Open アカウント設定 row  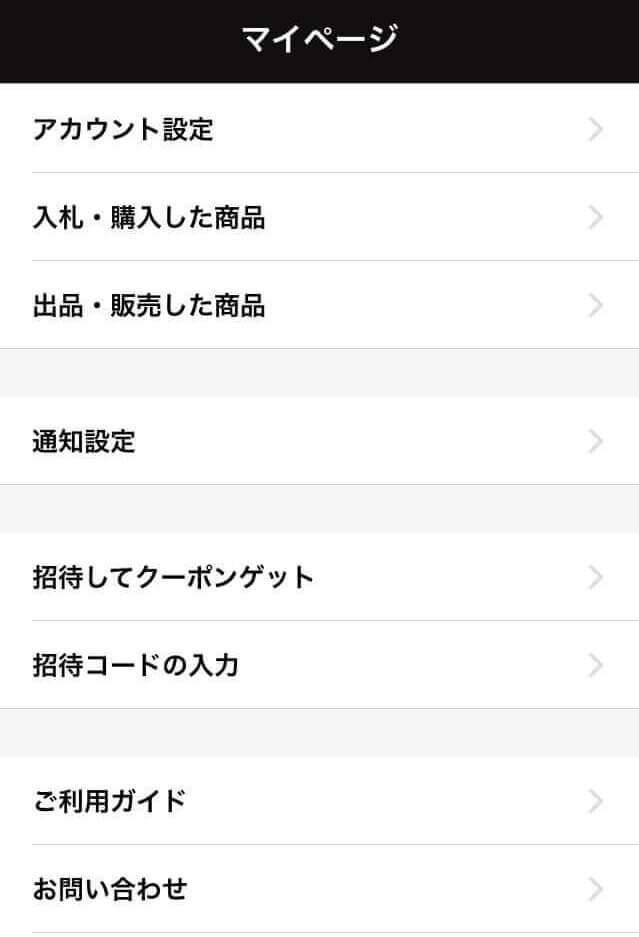tap(319, 129)
